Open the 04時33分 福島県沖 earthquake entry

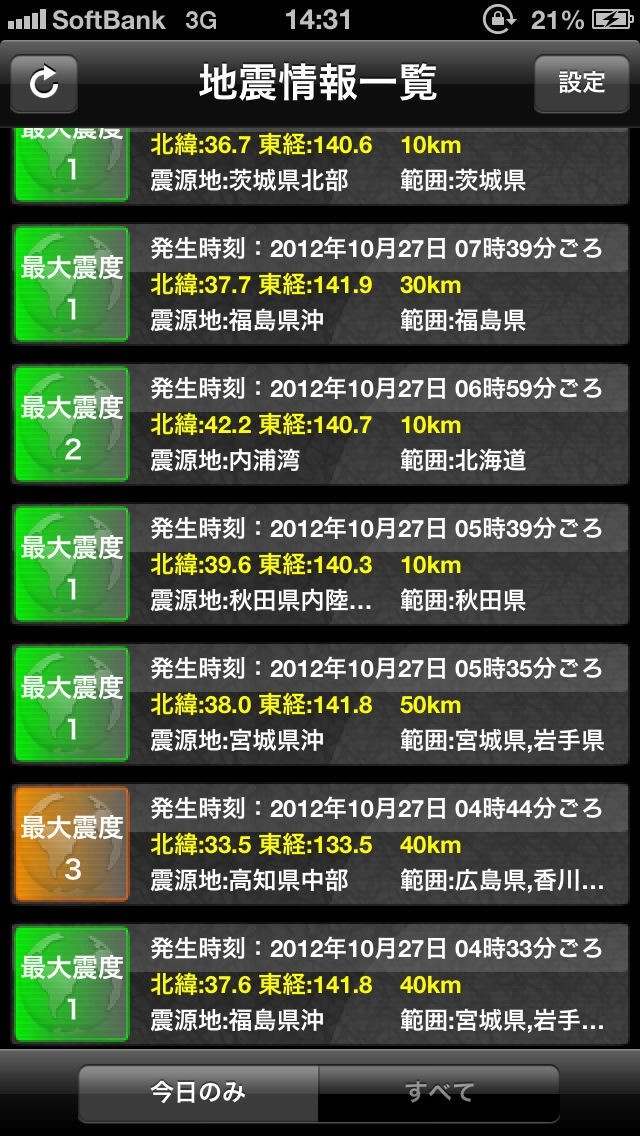(320, 985)
